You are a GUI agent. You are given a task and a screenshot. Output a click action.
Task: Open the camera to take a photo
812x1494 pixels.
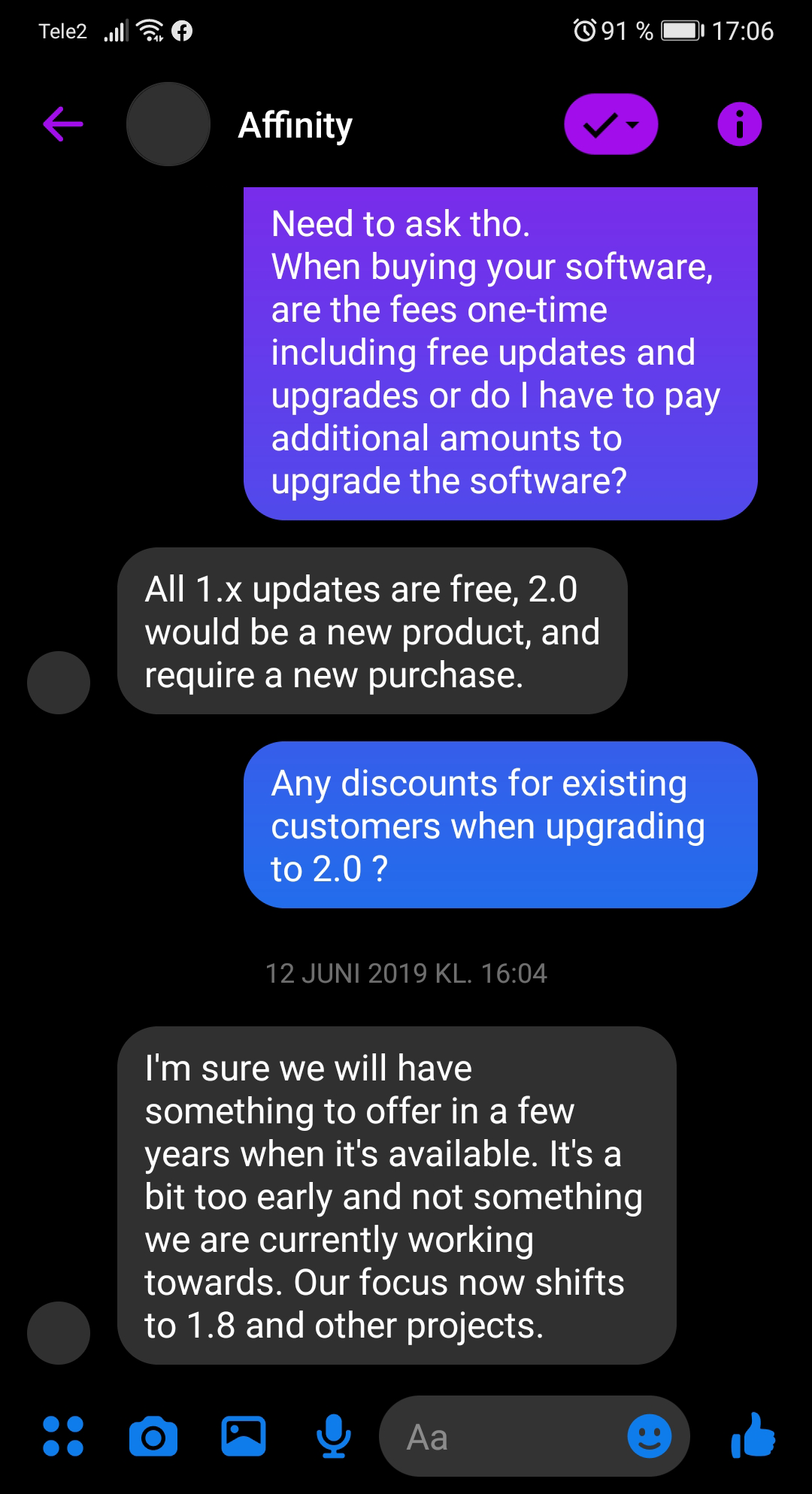pos(153,1436)
